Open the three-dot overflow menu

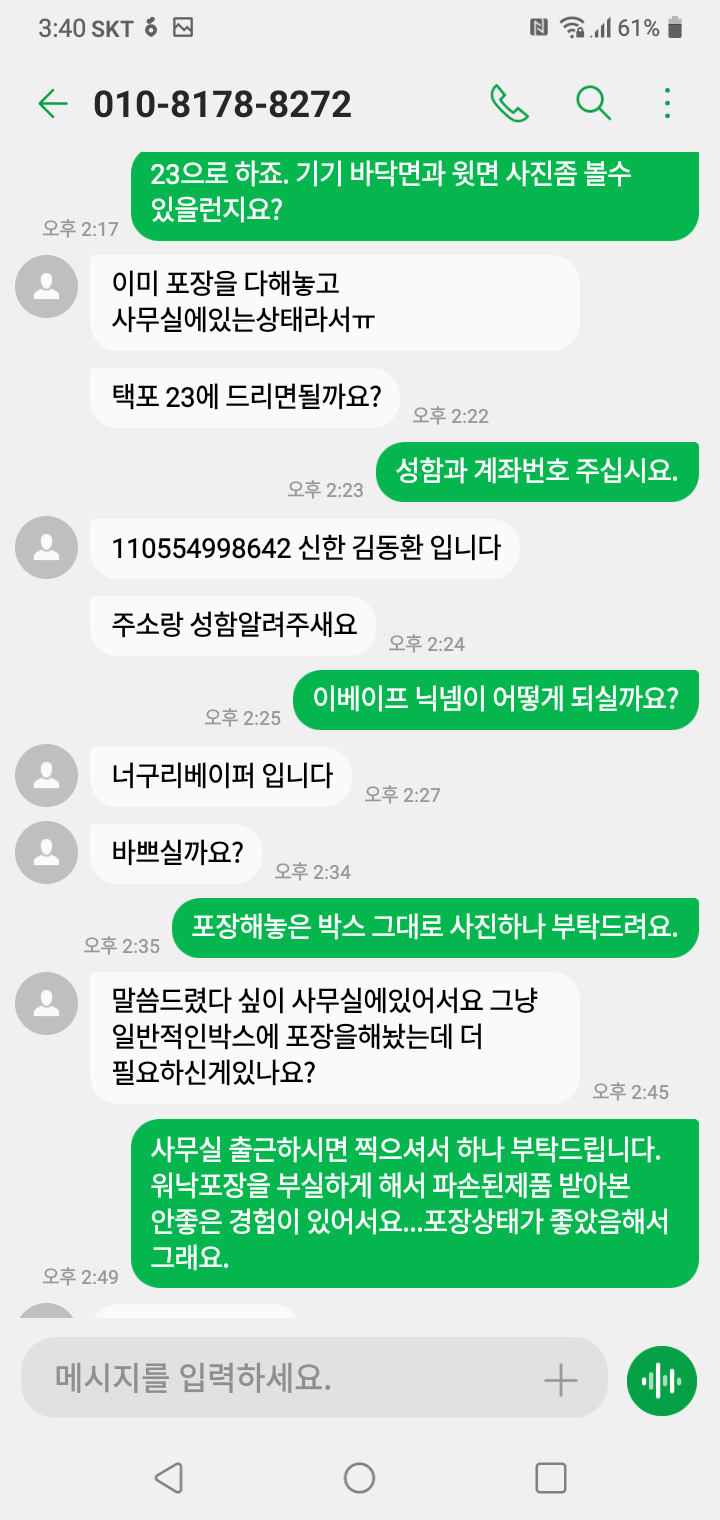(668, 103)
